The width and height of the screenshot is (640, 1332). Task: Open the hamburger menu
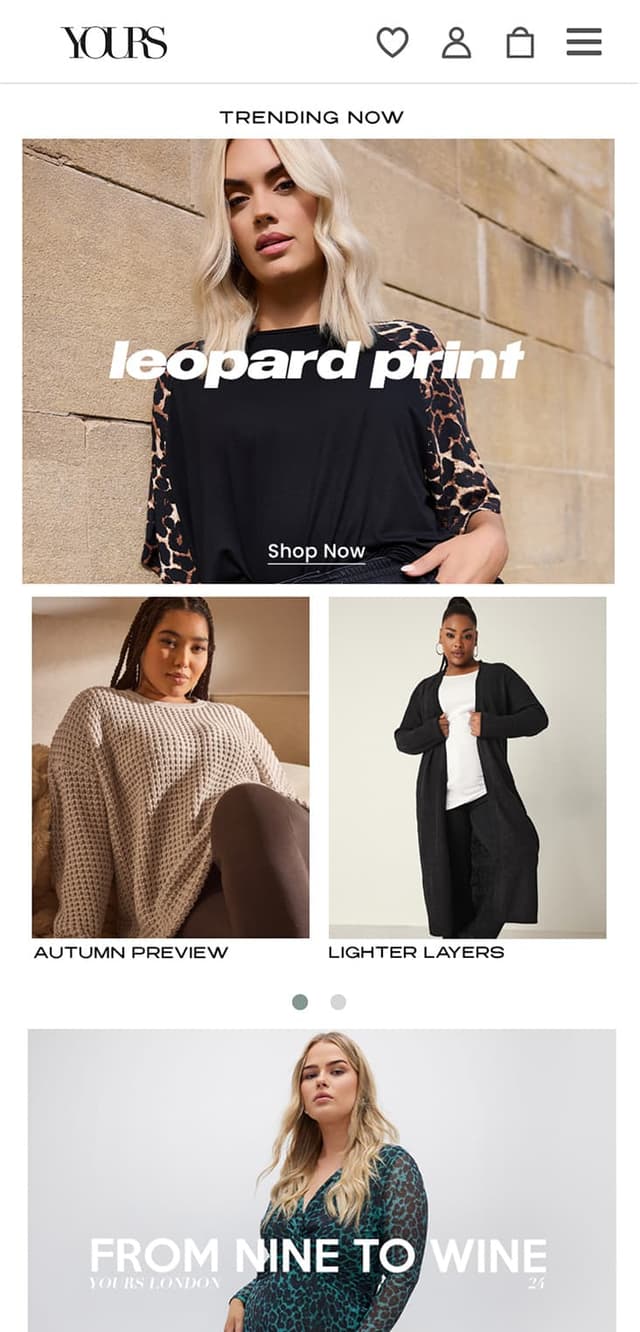[584, 42]
